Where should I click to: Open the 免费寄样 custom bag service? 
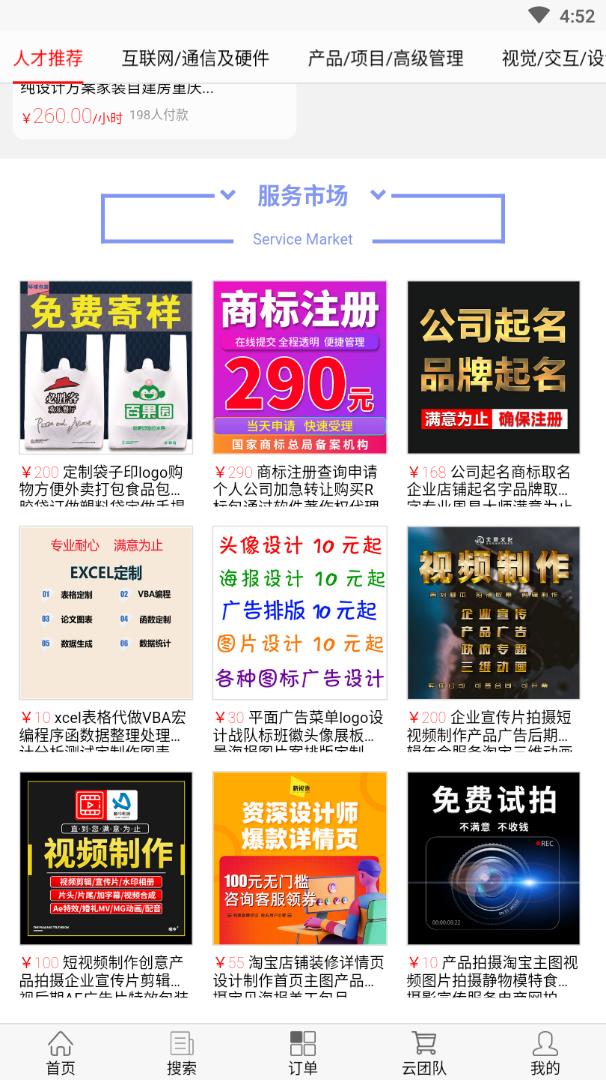coord(106,368)
